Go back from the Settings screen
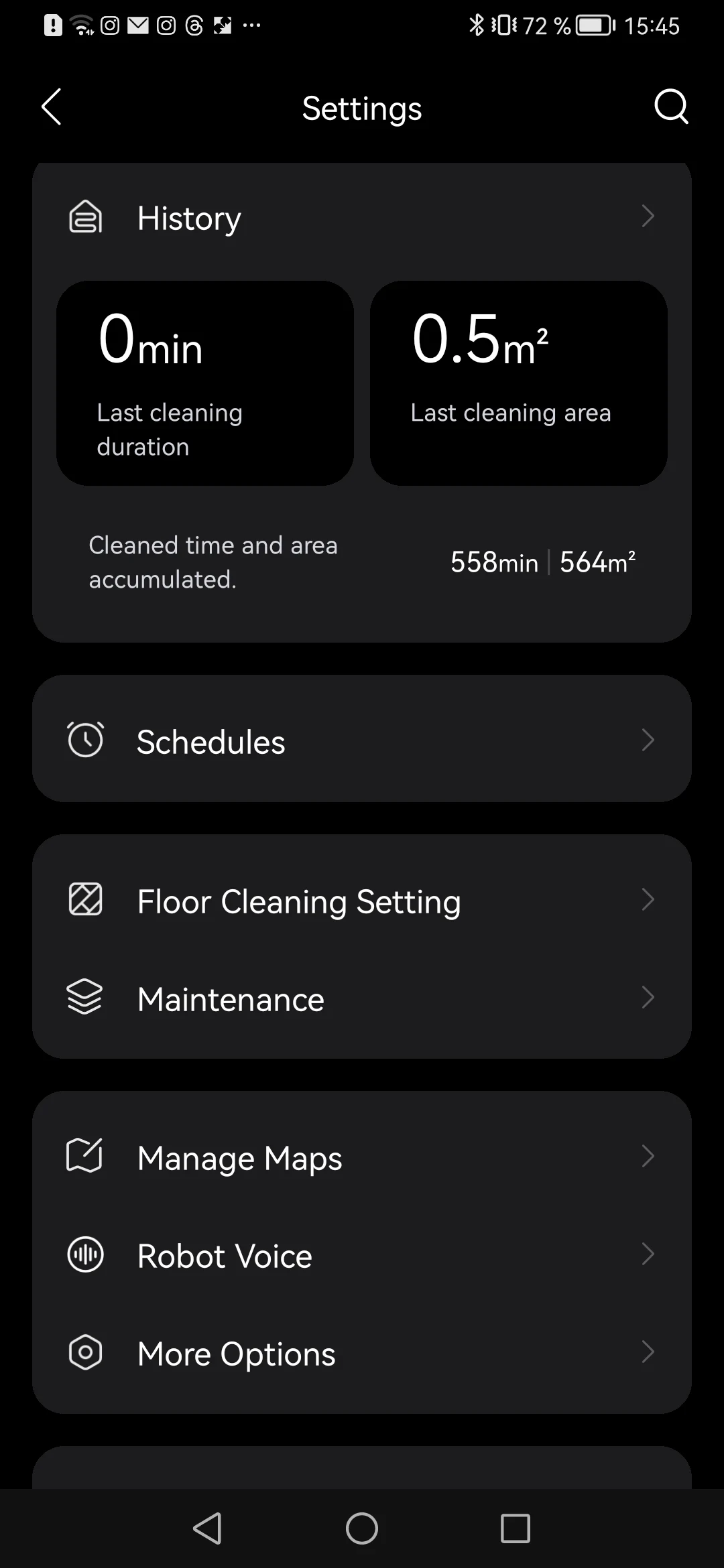The image size is (724, 1568). pos(52,107)
